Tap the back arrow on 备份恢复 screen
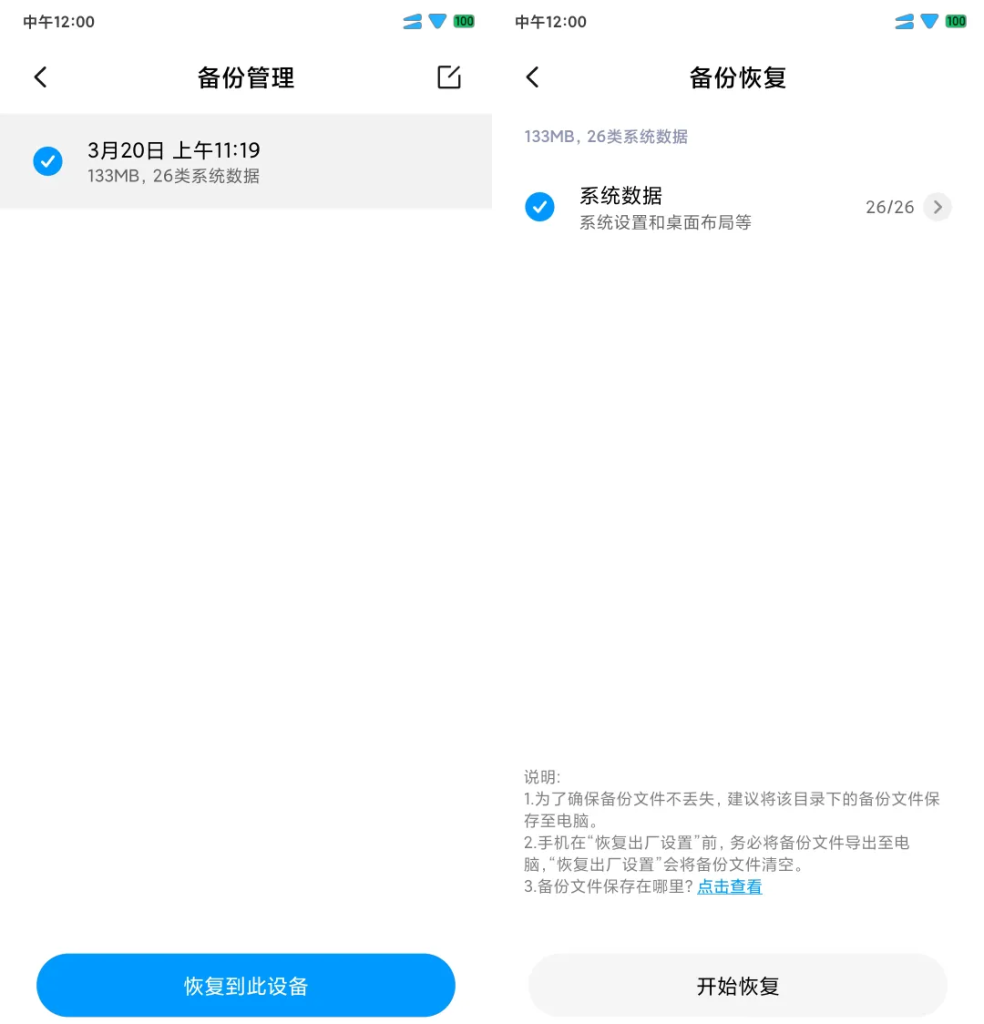The image size is (984, 1024). pos(532,77)
